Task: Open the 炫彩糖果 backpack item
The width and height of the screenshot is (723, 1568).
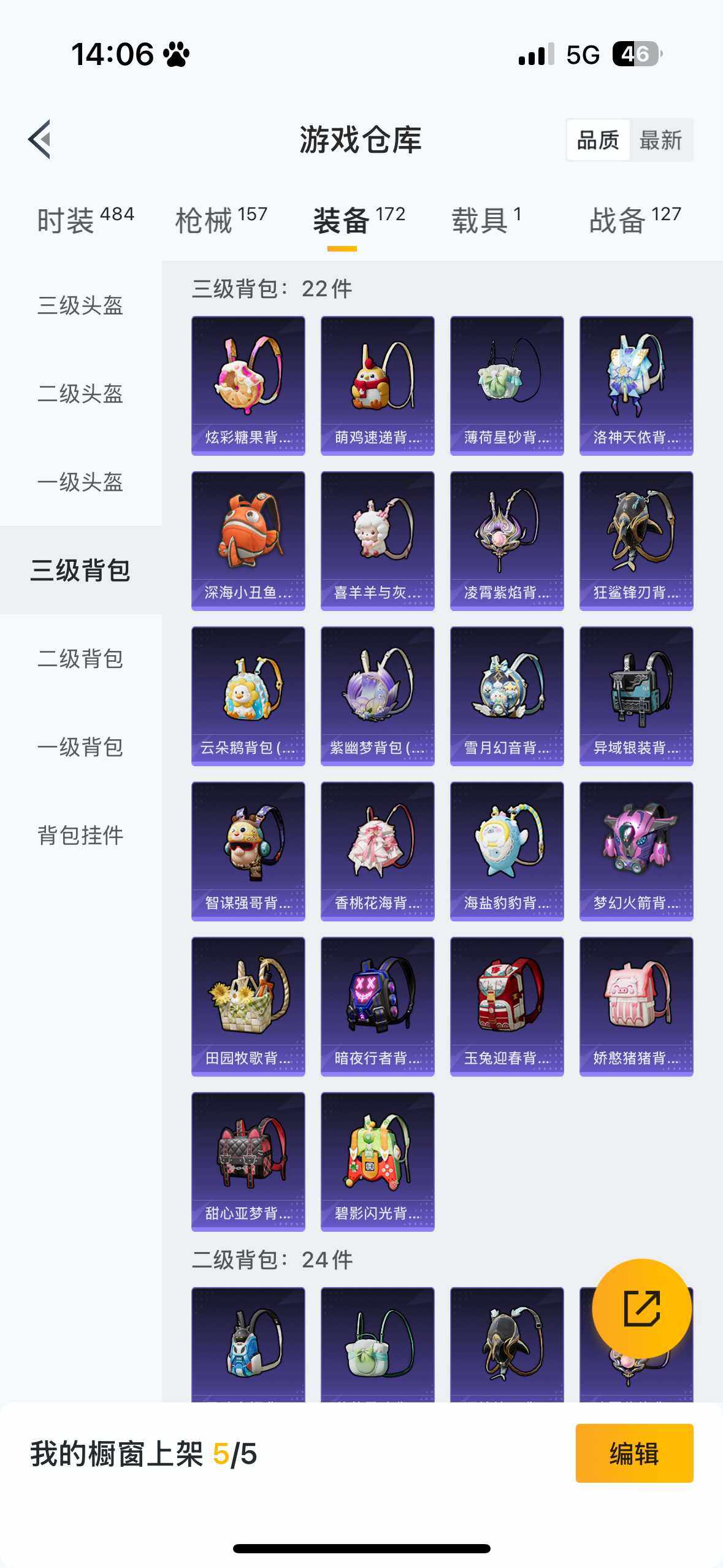Action: (x=248, y=385)
